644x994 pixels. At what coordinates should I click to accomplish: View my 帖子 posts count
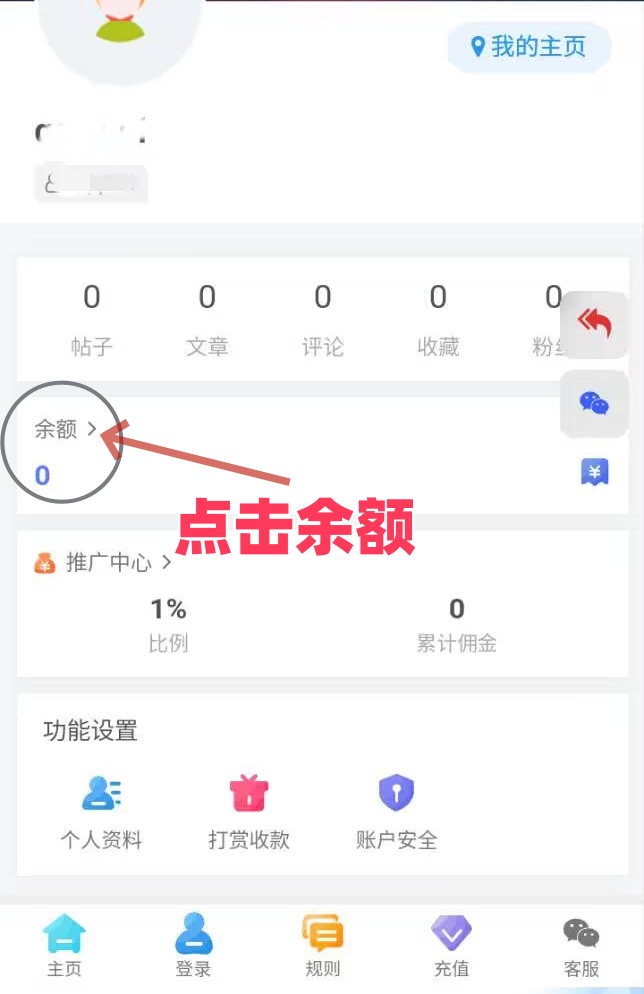click(x=92, y=319)
